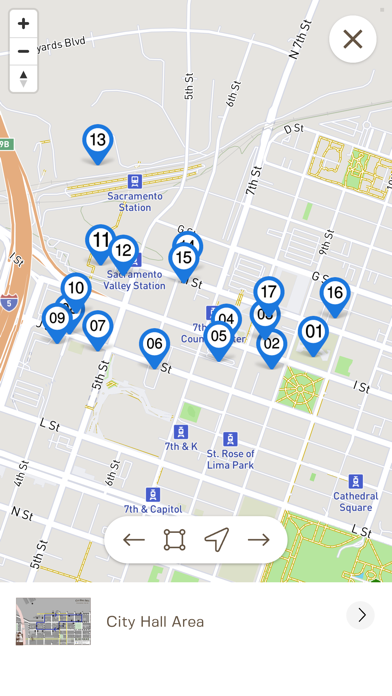The height and width of the screenshot is (696, 392).
Task: Zoom in on the map
Action: pos(24,24)
